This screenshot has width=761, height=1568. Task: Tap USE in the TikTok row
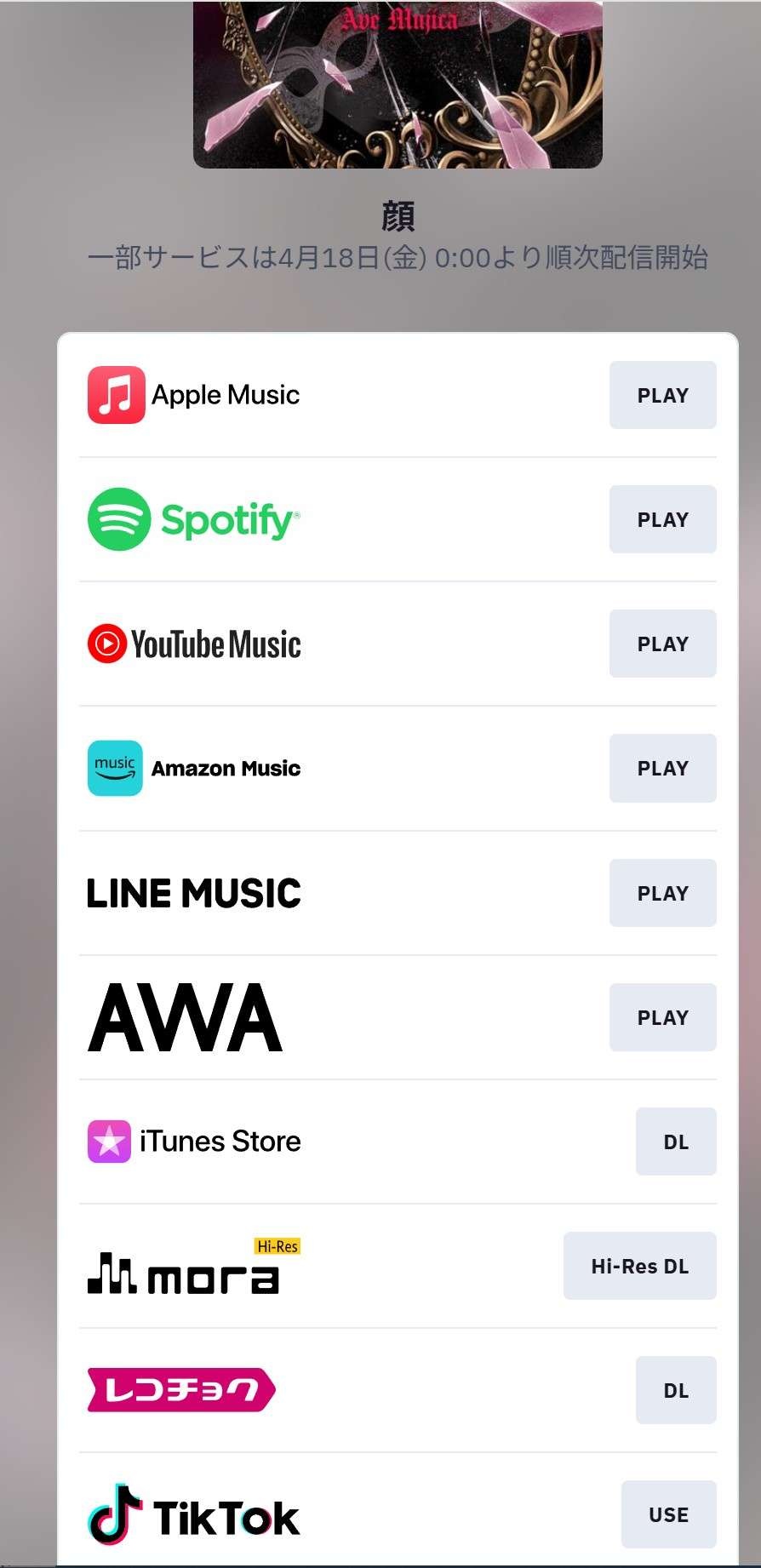669,1514
